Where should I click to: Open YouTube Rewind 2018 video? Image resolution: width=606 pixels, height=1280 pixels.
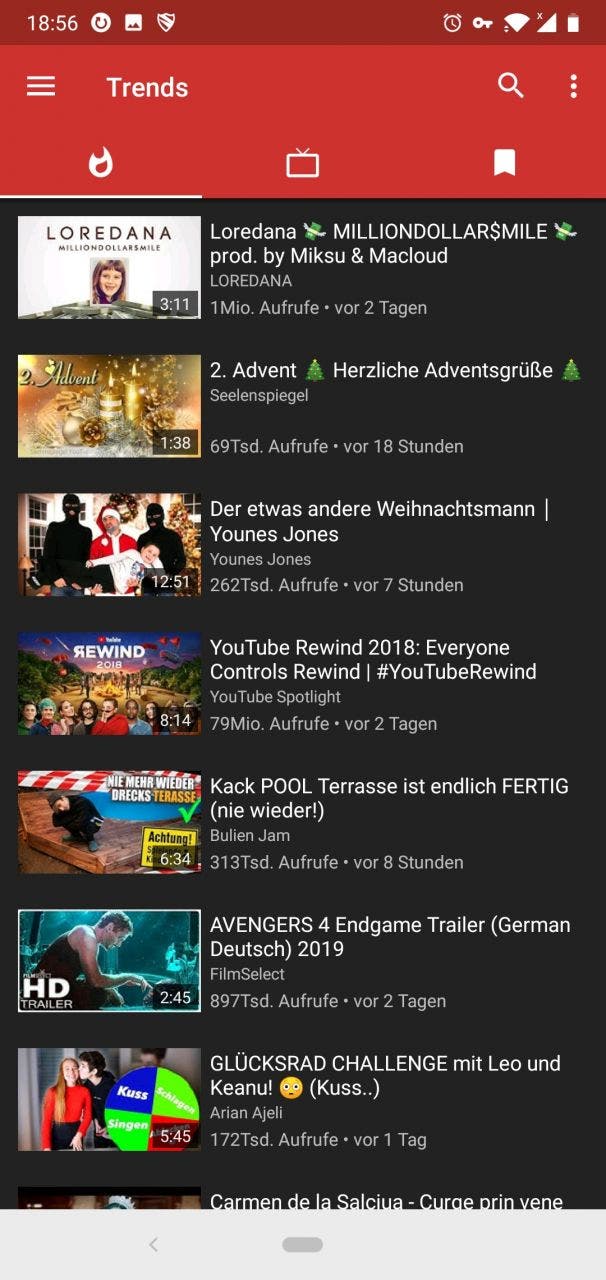[x=303, y=684]
